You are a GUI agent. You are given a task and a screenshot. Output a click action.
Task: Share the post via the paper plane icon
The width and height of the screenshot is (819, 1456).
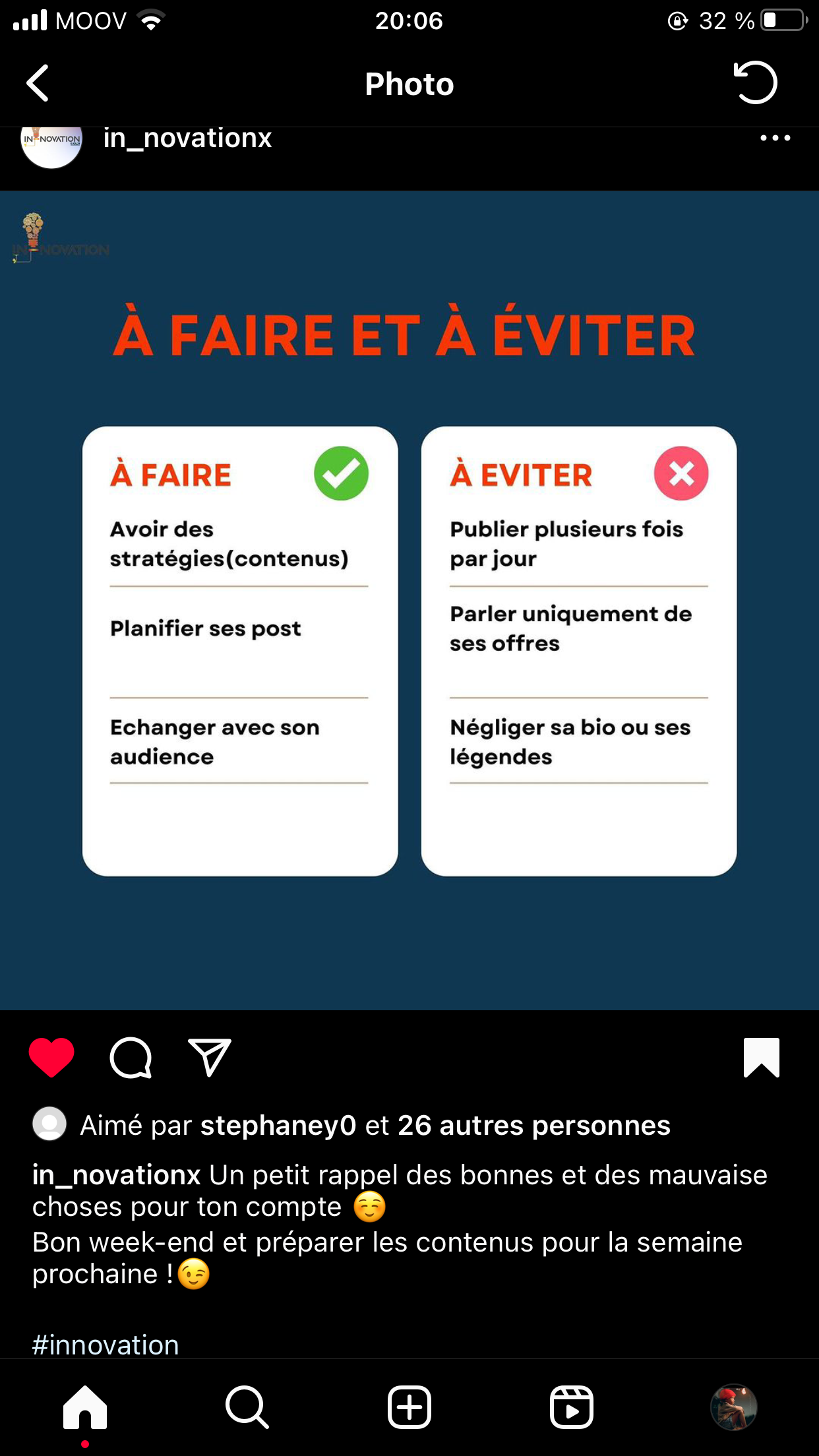click(x=210, y=1058)
